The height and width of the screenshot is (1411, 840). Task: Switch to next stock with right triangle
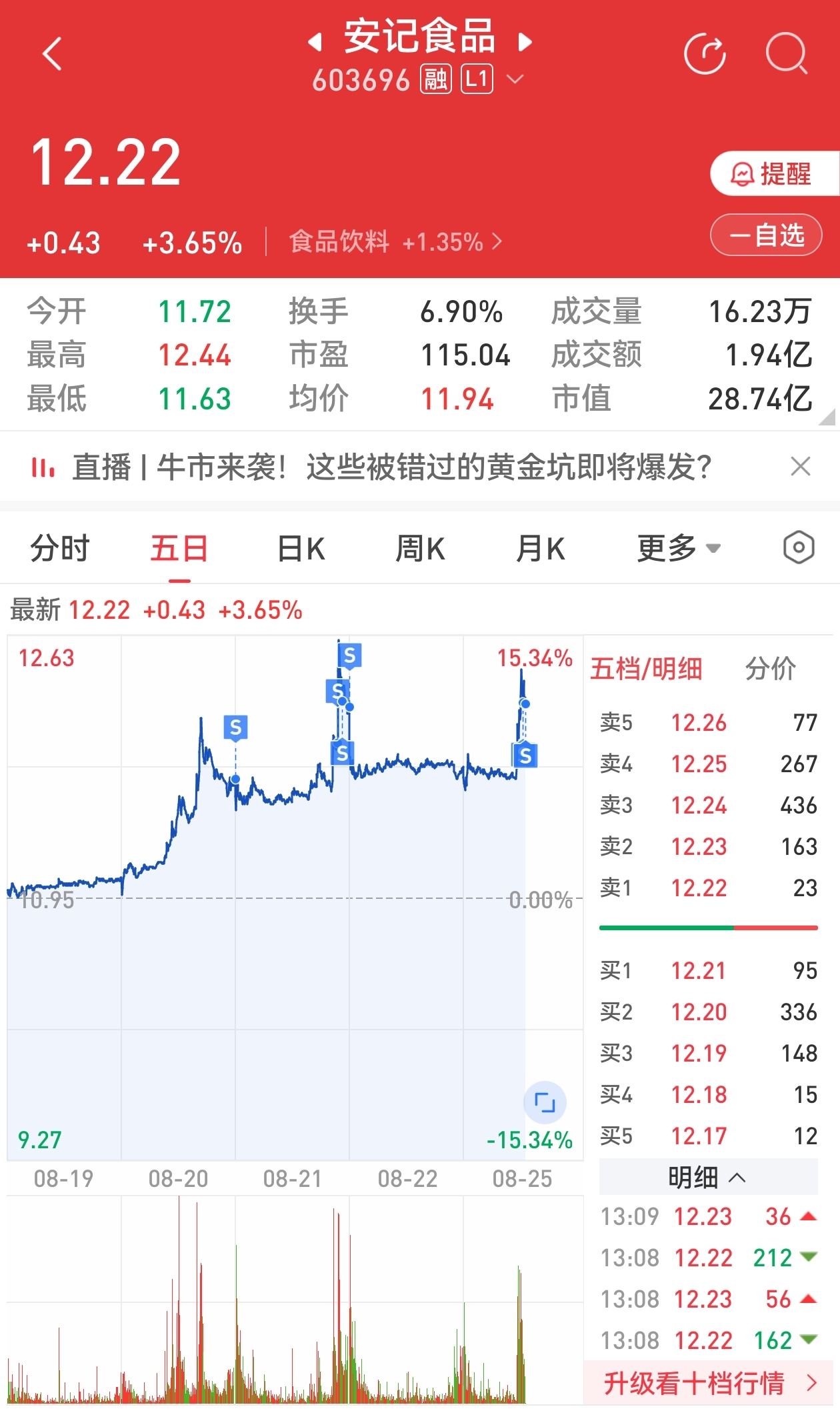pos(525,42)
